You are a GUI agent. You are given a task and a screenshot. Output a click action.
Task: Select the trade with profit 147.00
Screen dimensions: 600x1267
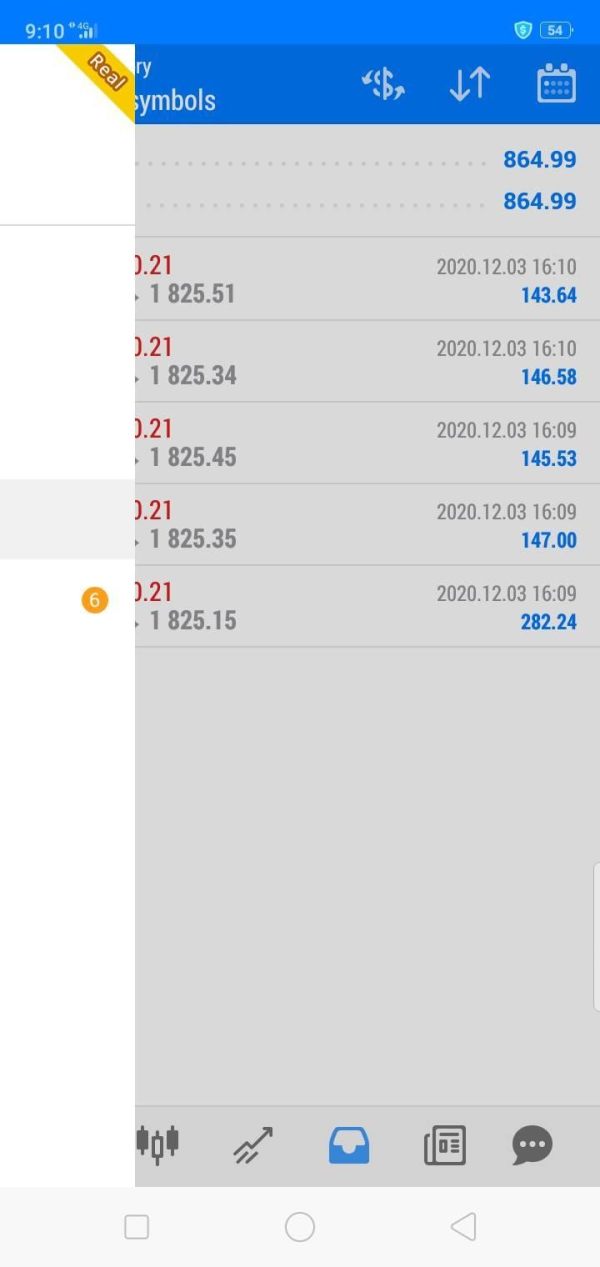point(367,525)
